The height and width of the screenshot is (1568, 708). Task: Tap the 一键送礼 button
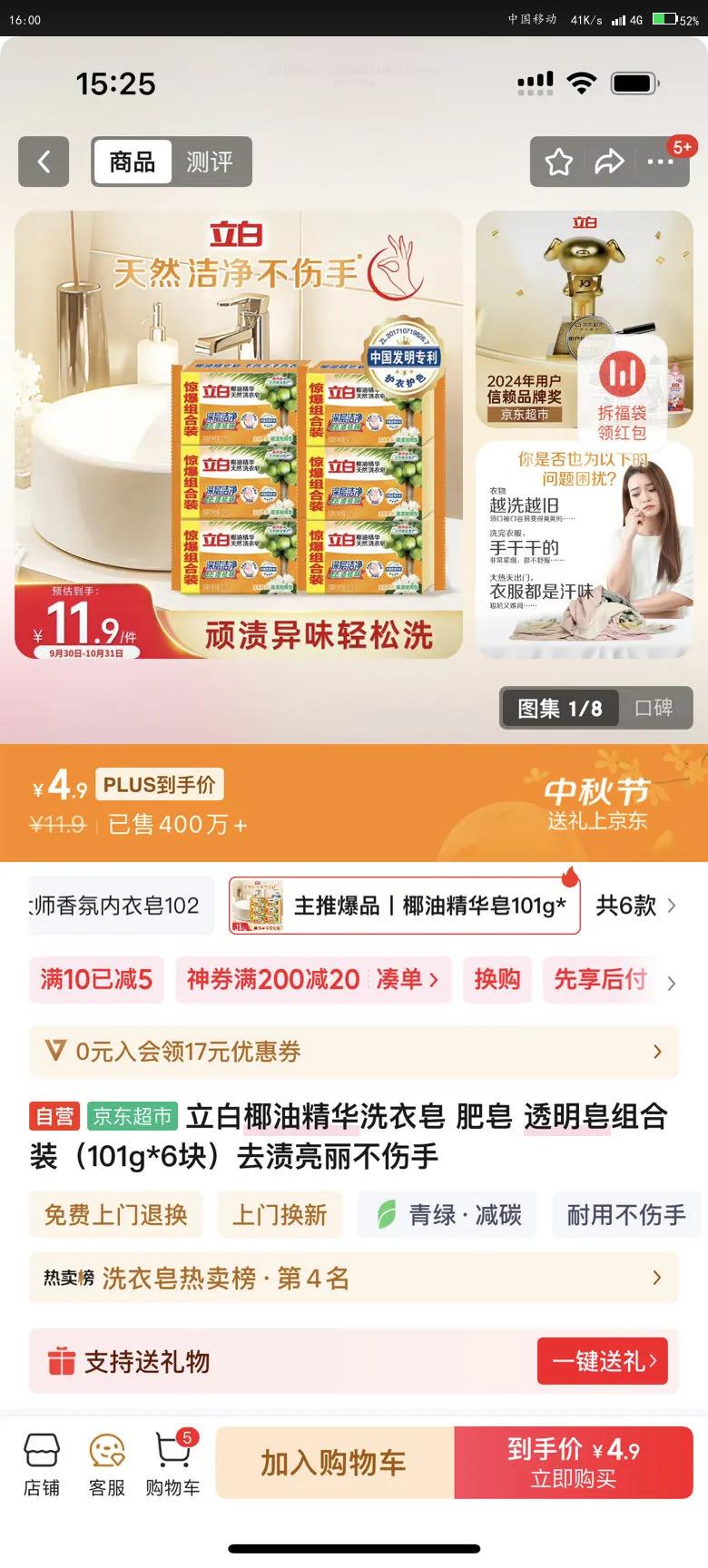click(x=603, y=1361)
